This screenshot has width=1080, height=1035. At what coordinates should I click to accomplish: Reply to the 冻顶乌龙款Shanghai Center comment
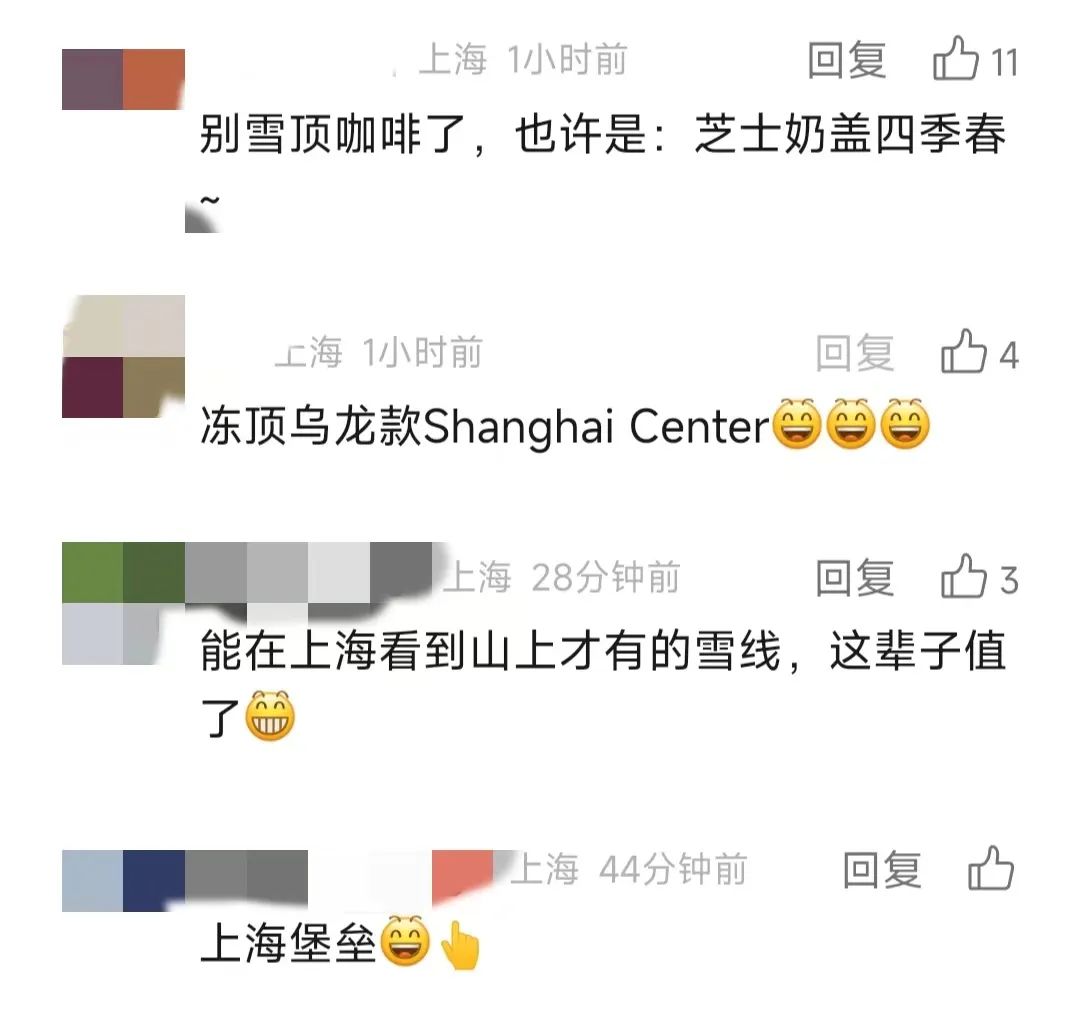click(x=853, y=353)
